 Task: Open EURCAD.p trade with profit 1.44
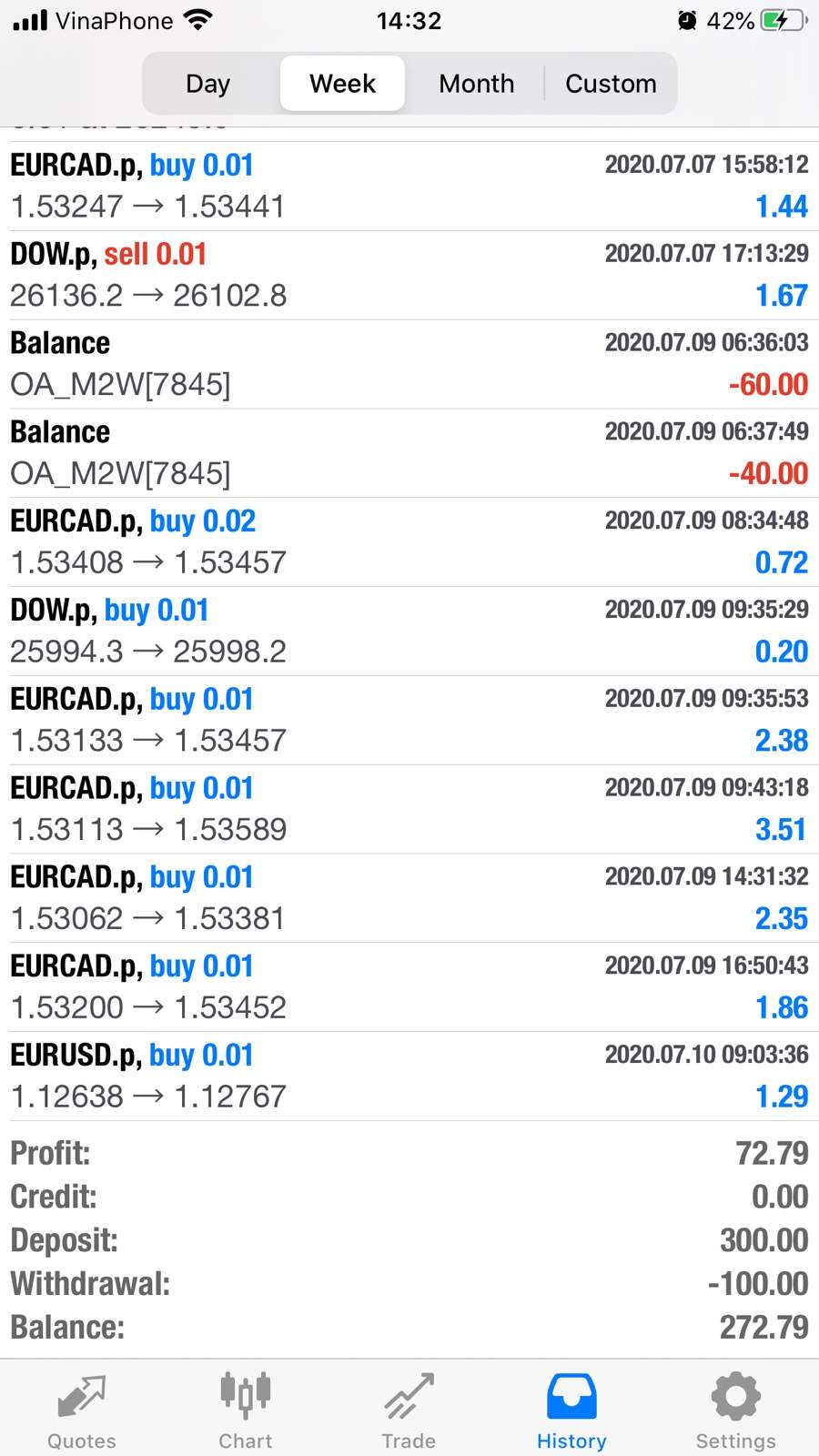[409, 186]
